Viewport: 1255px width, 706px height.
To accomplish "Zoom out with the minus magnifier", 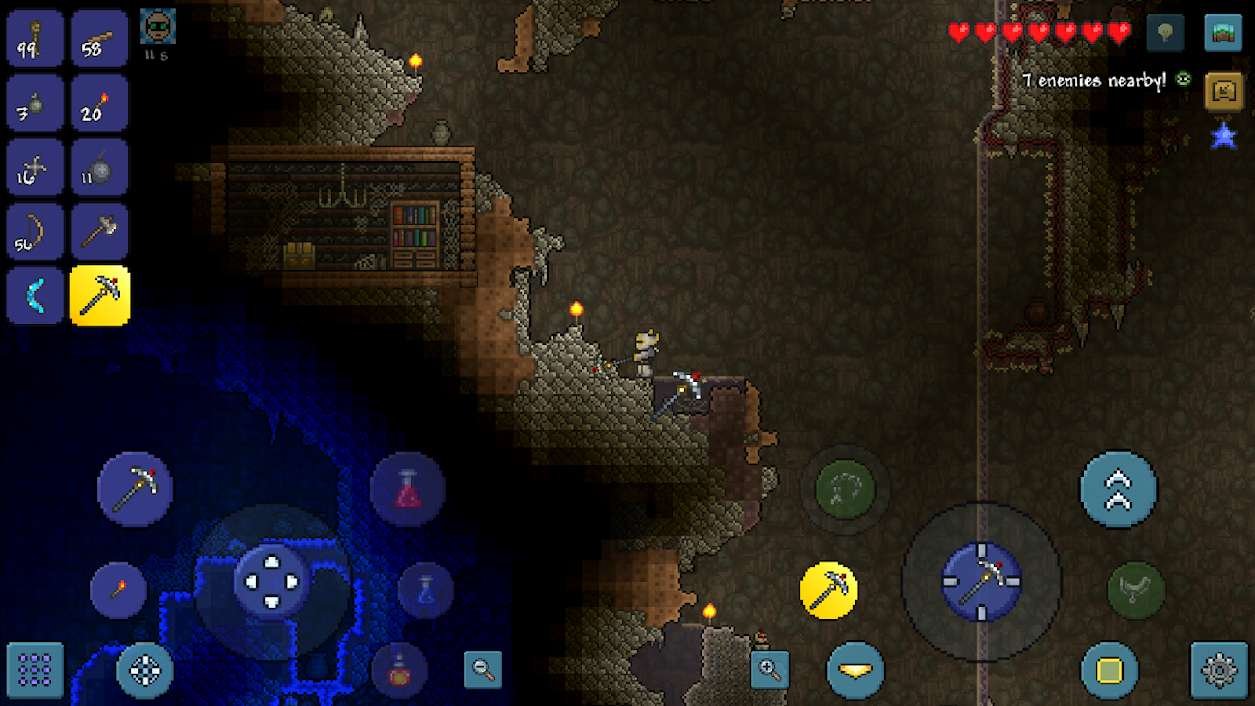I will coord(483,670).
